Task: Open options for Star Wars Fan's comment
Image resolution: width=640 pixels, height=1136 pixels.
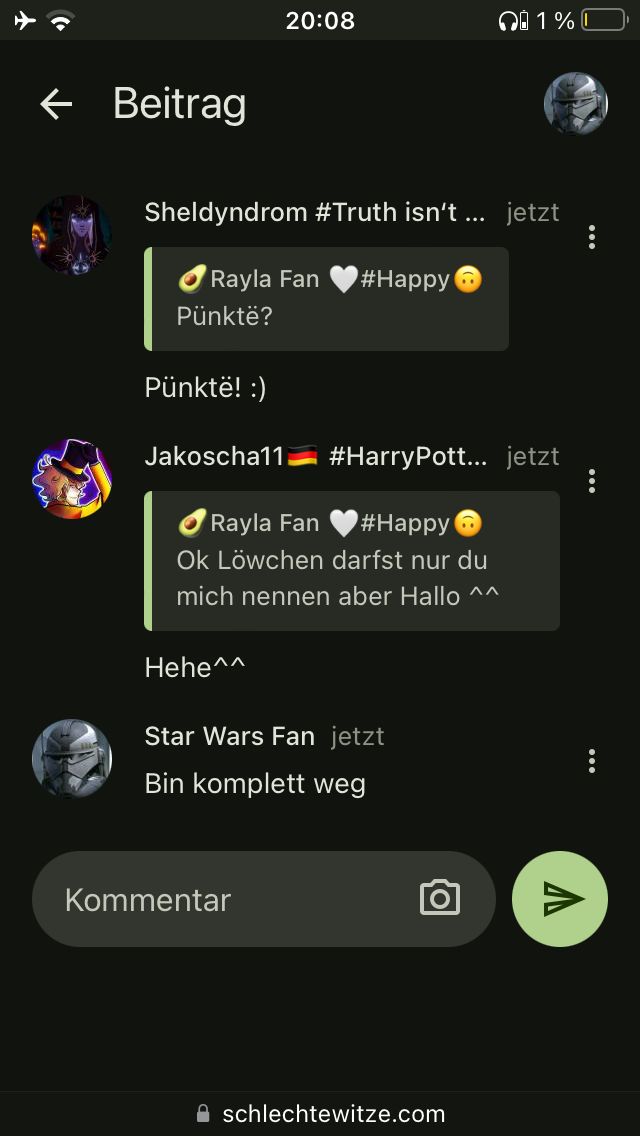Action: click(592, 761)
